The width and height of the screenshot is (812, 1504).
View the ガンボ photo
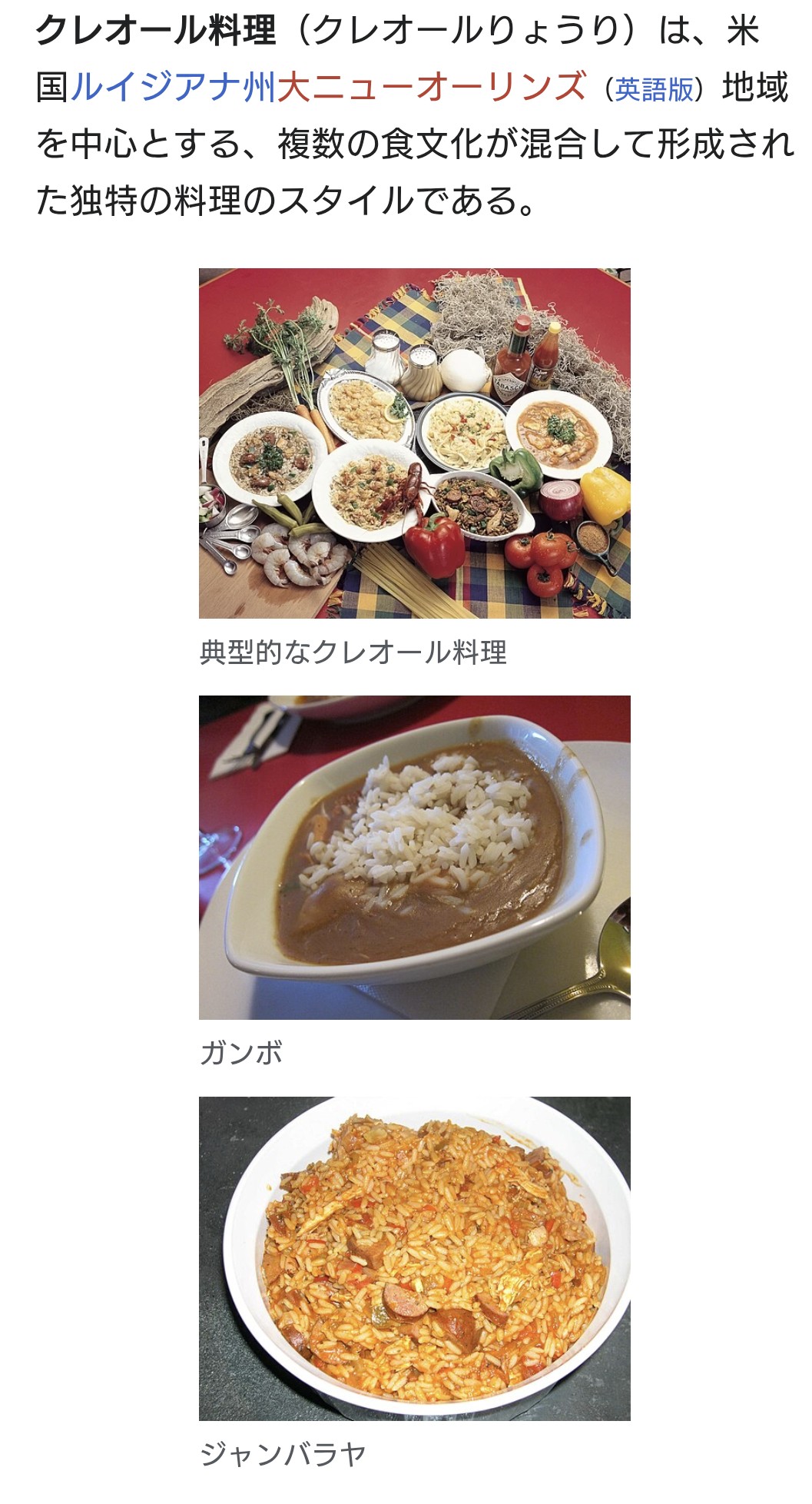pyautogui.click(x=414, y=857)
